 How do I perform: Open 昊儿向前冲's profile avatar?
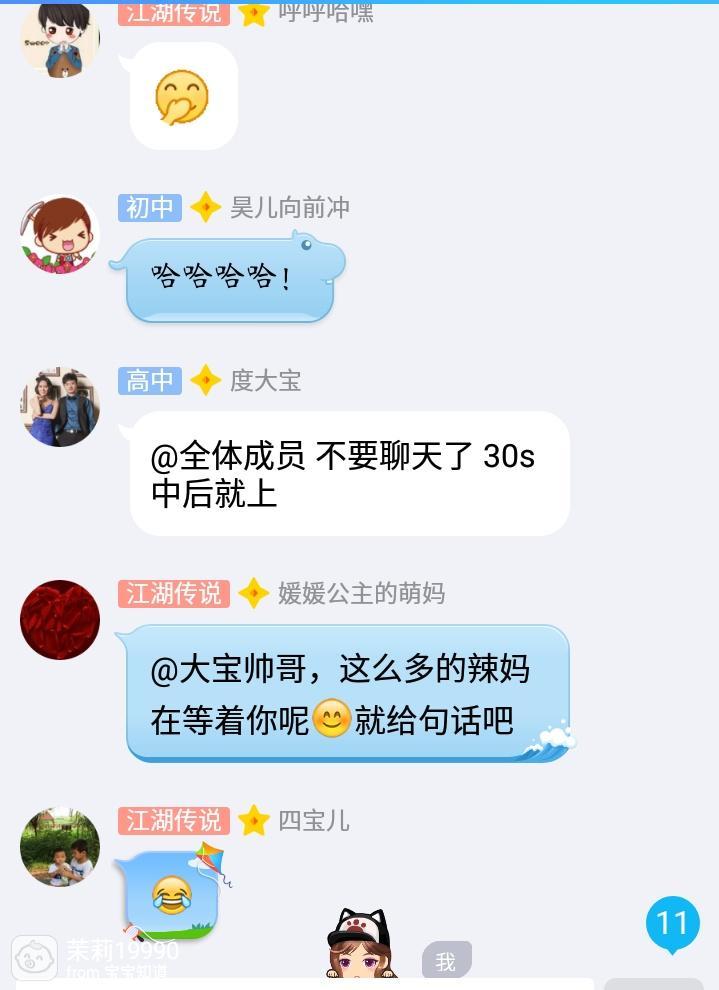(x=60, y=235)
